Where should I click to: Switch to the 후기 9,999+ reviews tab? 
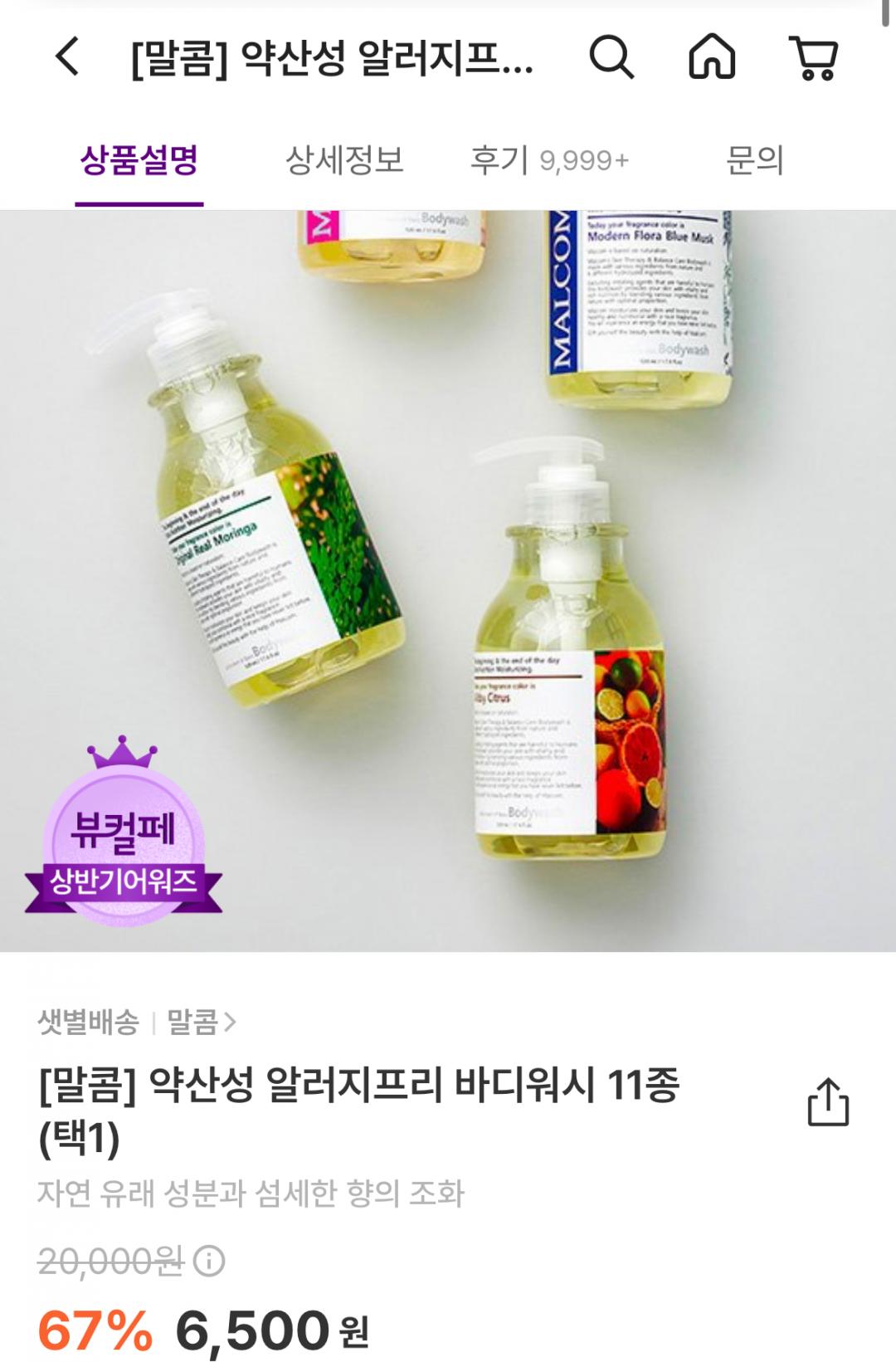[549, 159]
